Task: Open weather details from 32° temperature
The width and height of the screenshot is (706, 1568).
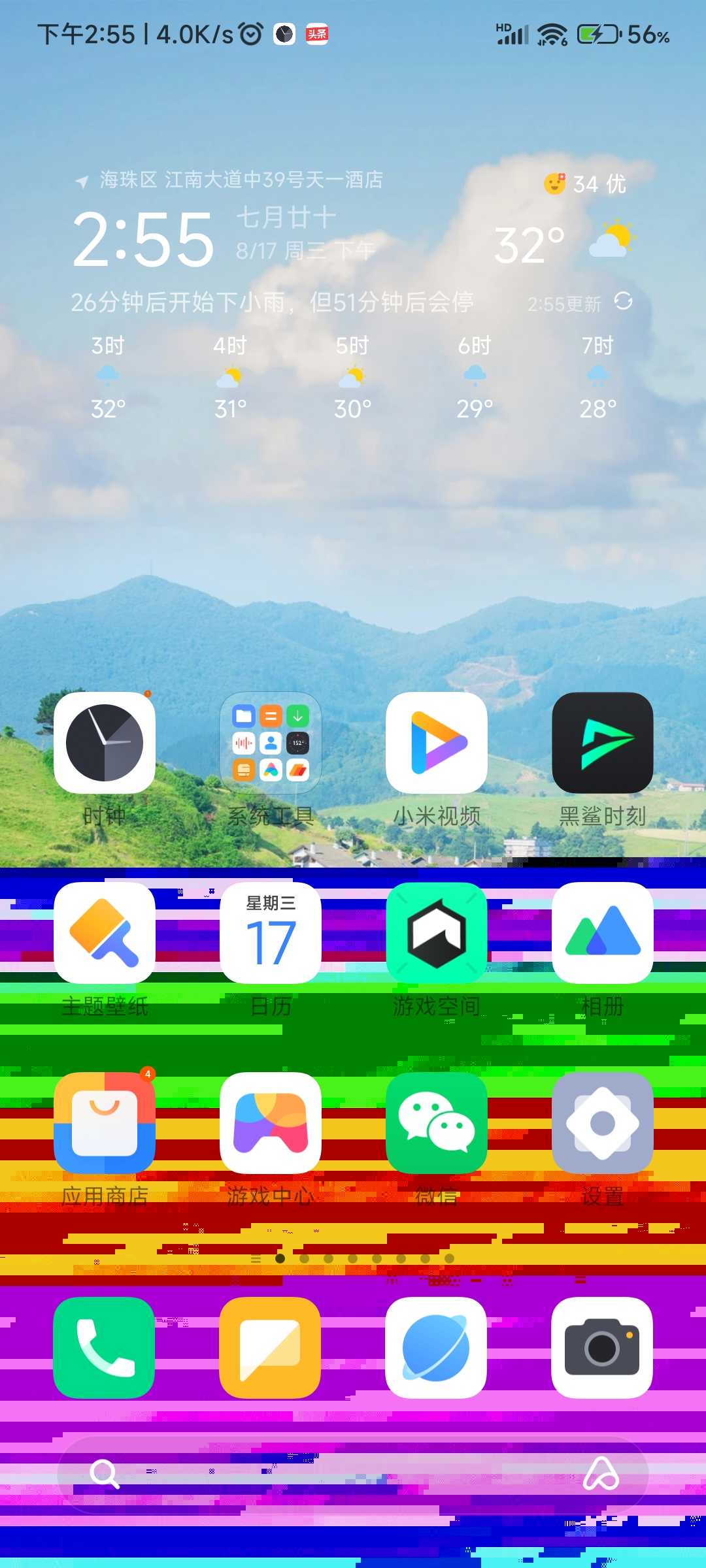Action: [x=529, y=245]
